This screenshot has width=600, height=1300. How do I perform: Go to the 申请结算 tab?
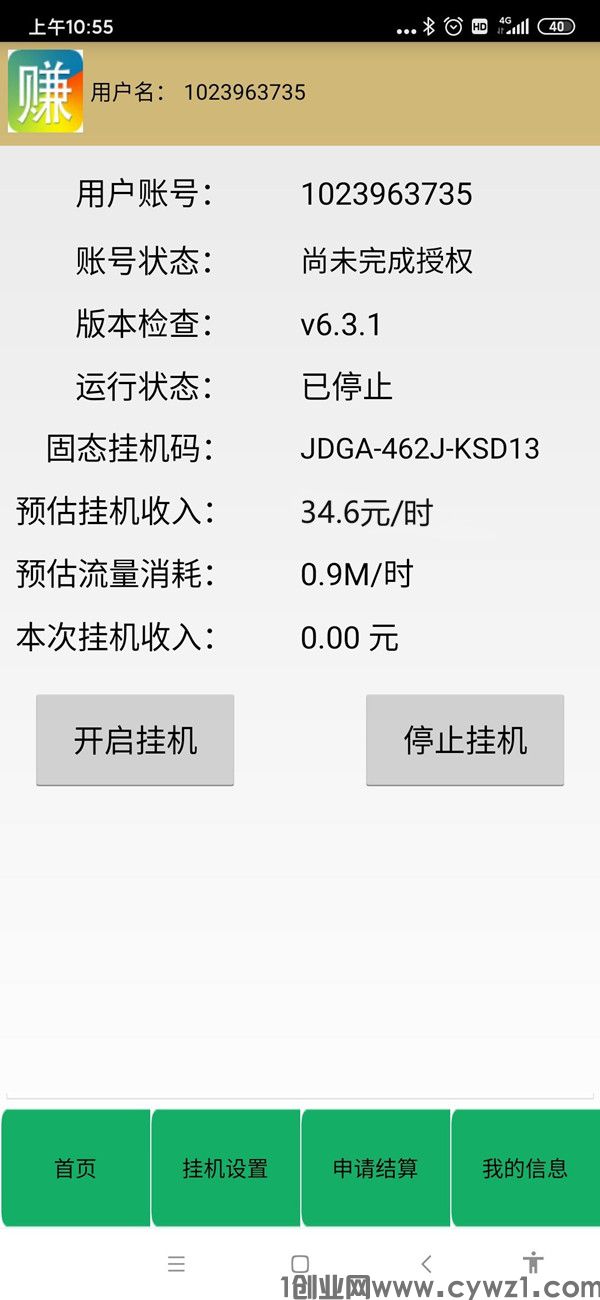(375, 1167)
